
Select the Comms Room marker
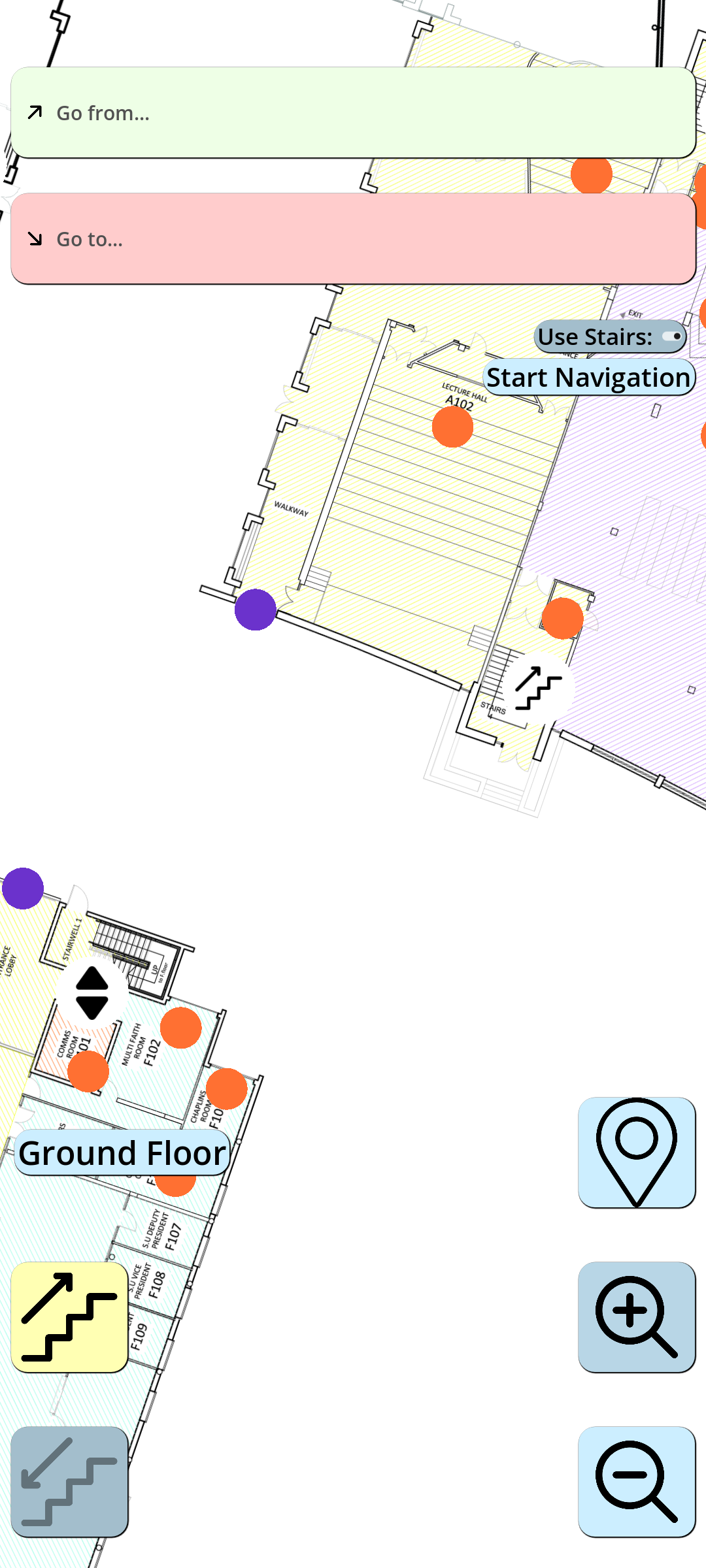(88, 1071)
